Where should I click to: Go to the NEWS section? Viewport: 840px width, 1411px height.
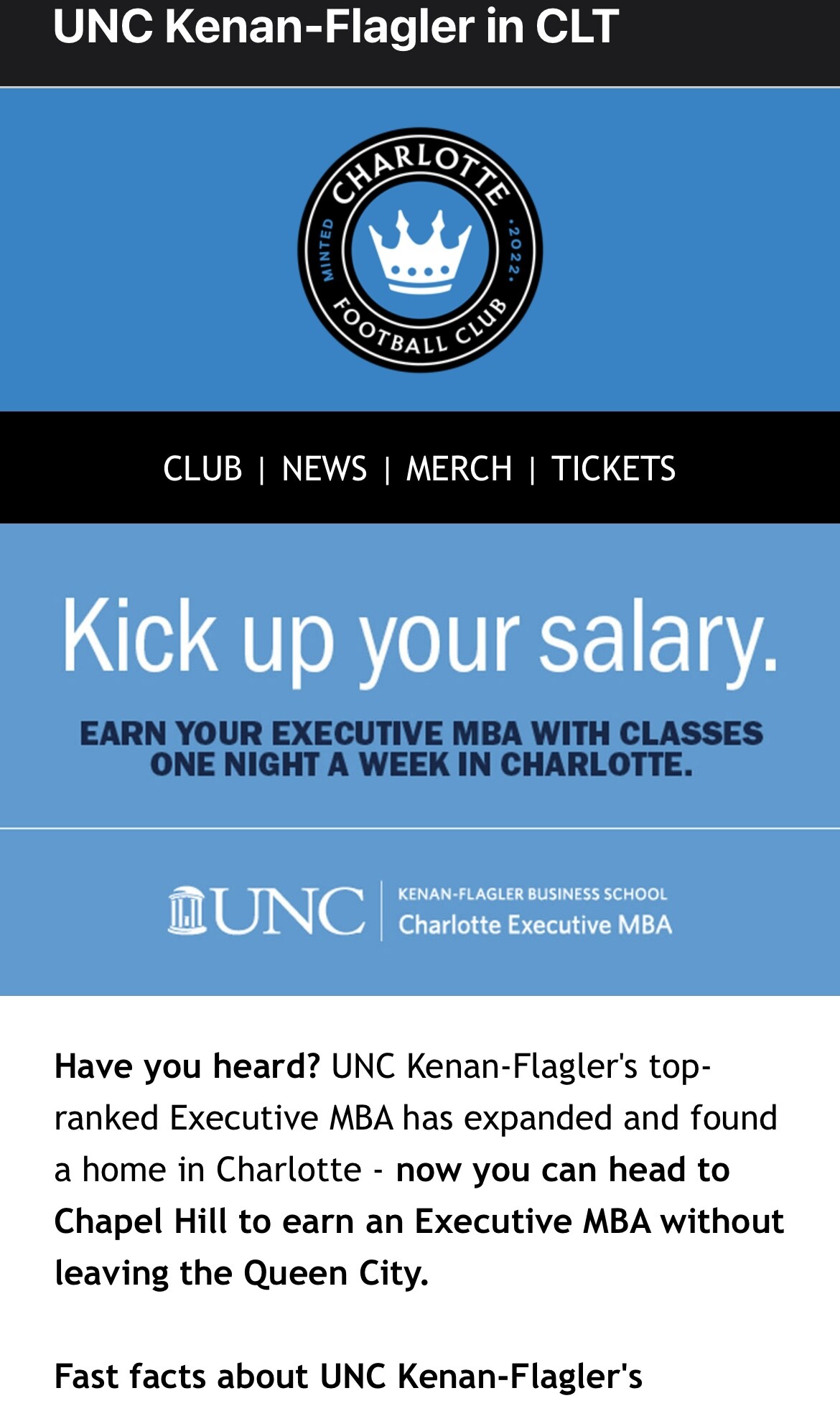click(324, 469)
